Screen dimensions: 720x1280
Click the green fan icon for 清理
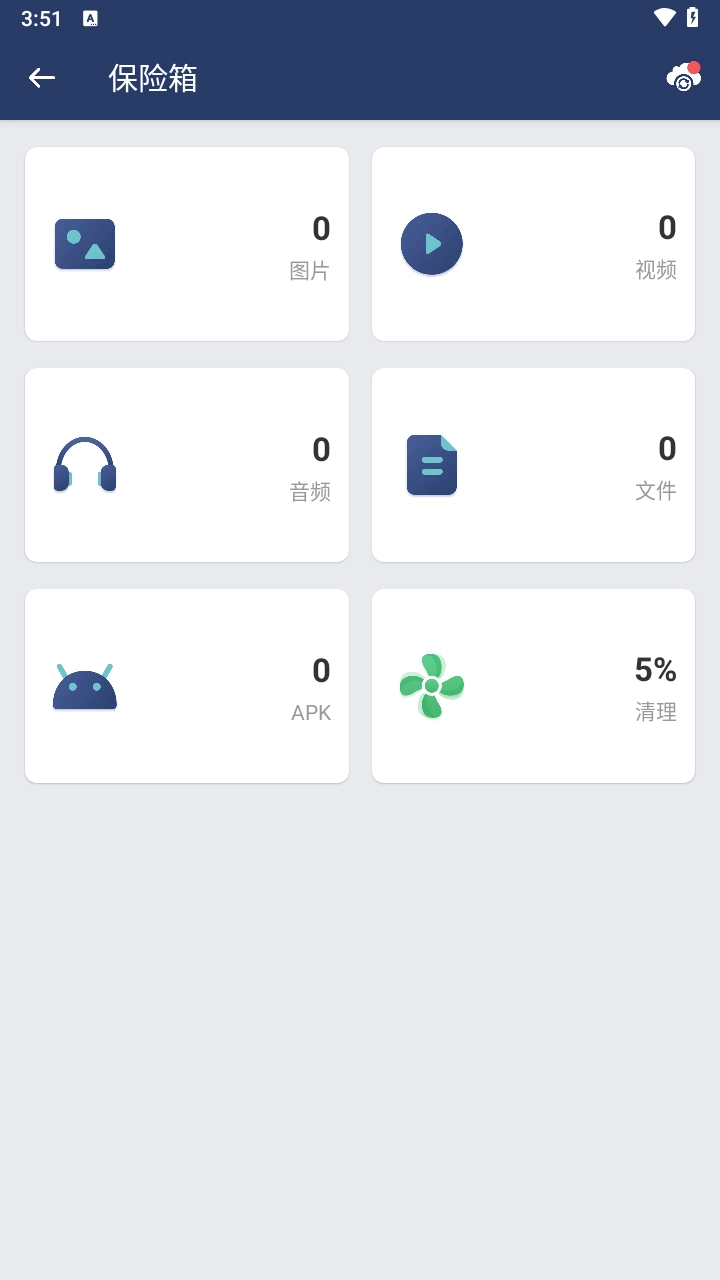pos(431,686)
